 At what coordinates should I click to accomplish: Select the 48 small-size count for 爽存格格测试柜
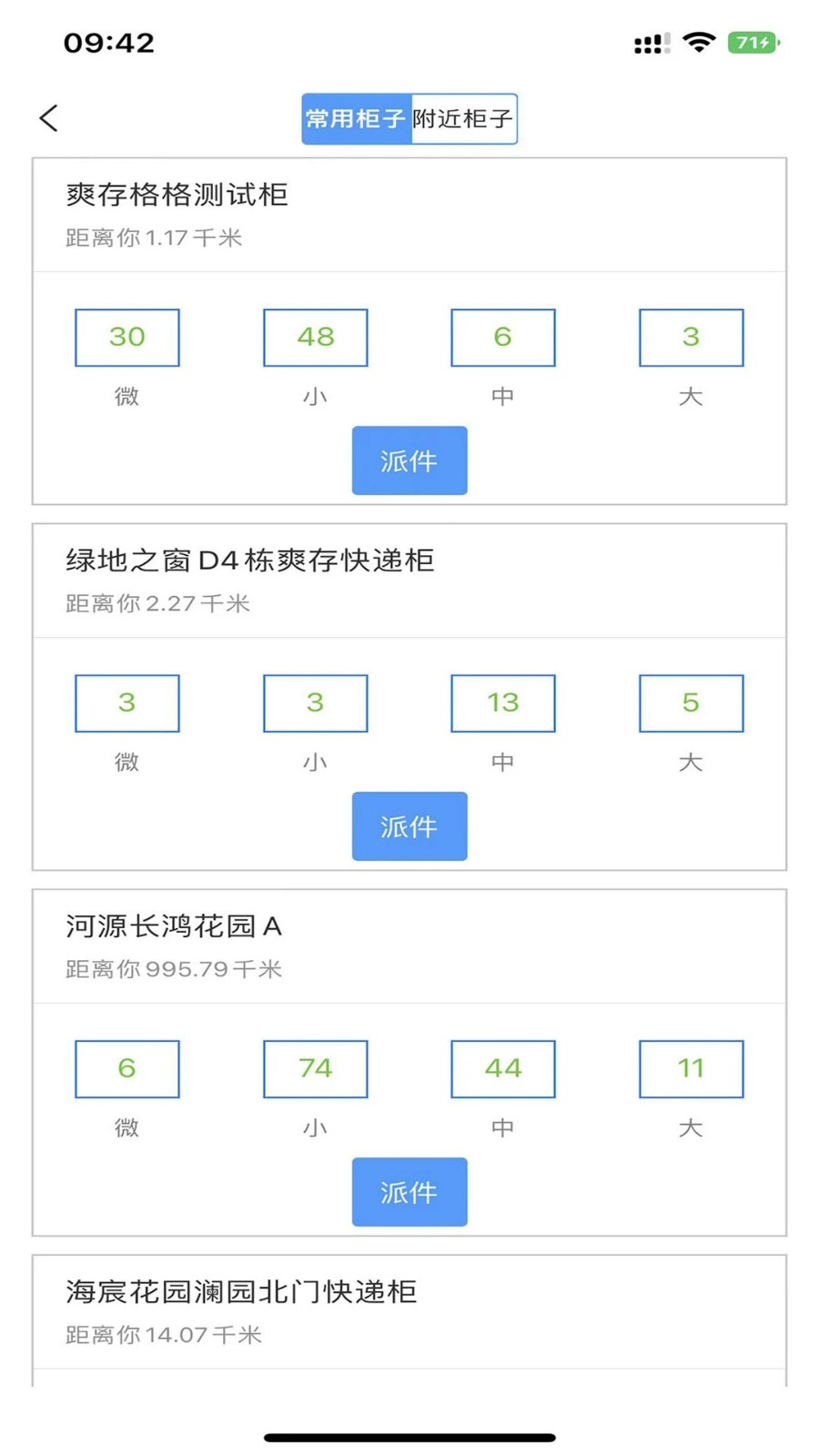pos(315,337)
